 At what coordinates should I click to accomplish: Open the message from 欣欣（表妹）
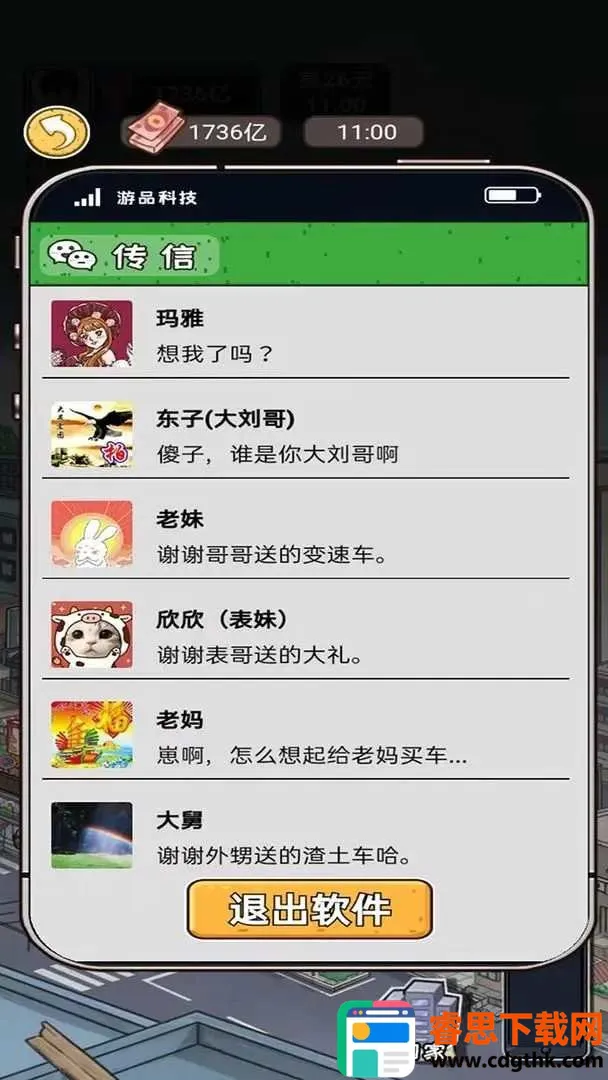point(308,636)
